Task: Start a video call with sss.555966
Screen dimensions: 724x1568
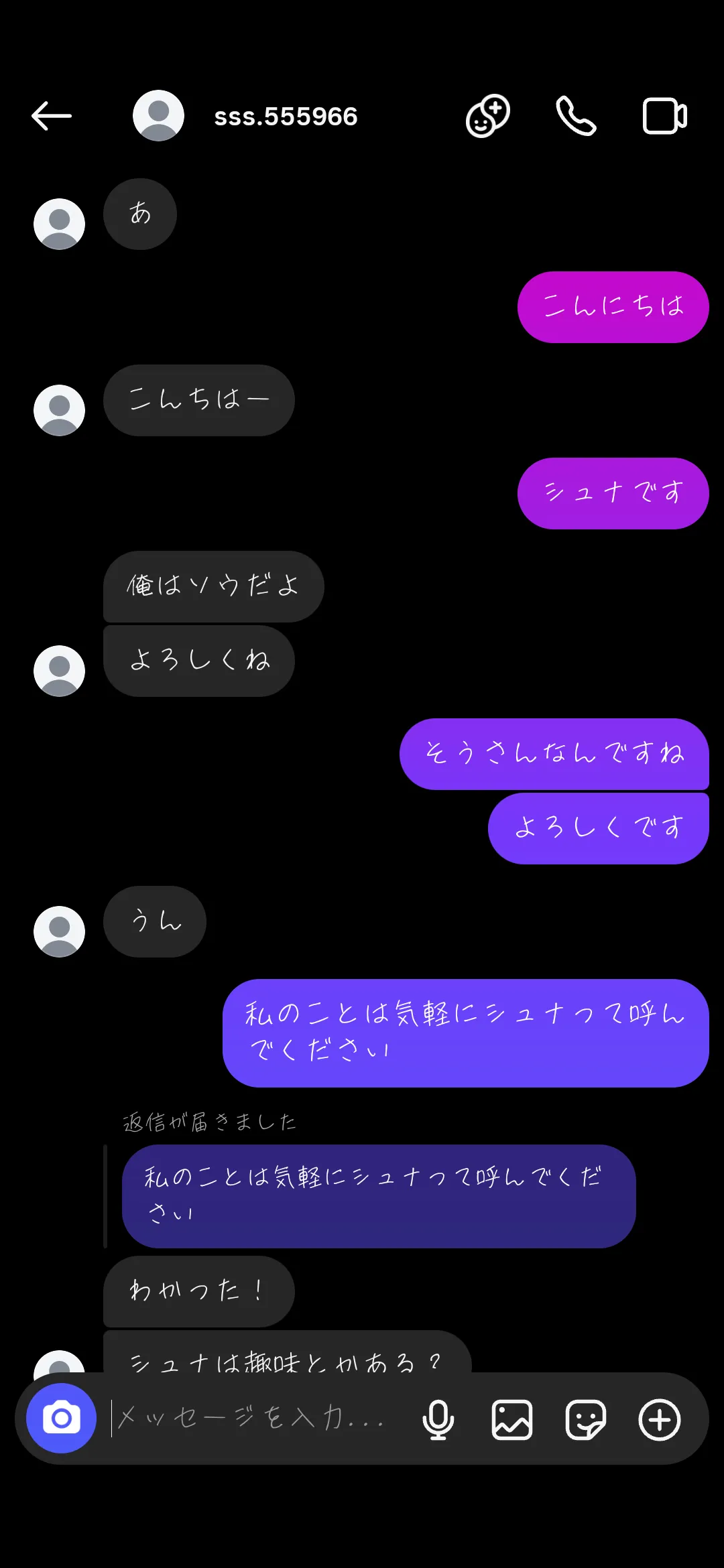Action: click(x=664, y=116)
